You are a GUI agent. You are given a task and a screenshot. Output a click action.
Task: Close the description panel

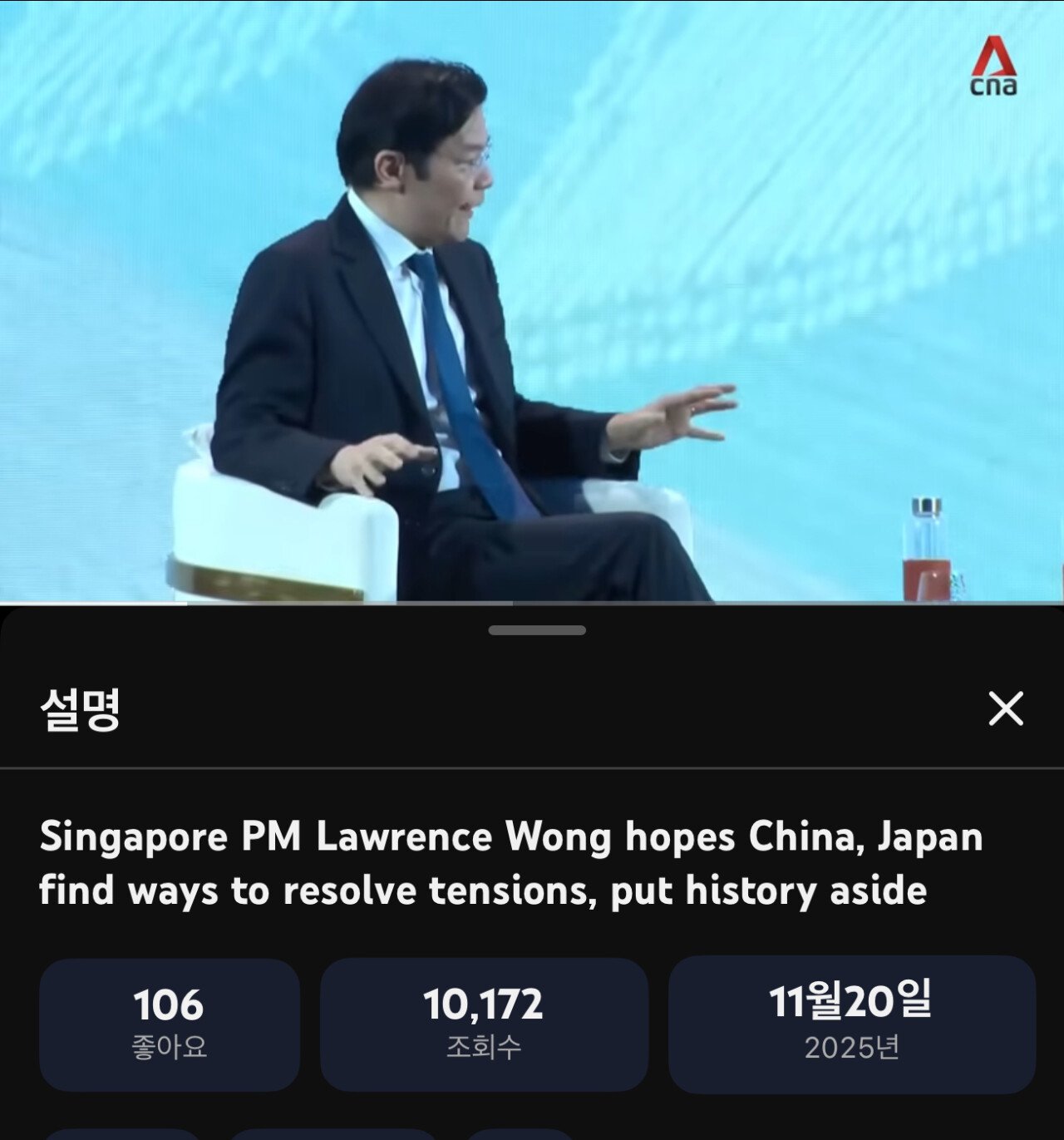tap(1005, 708)
